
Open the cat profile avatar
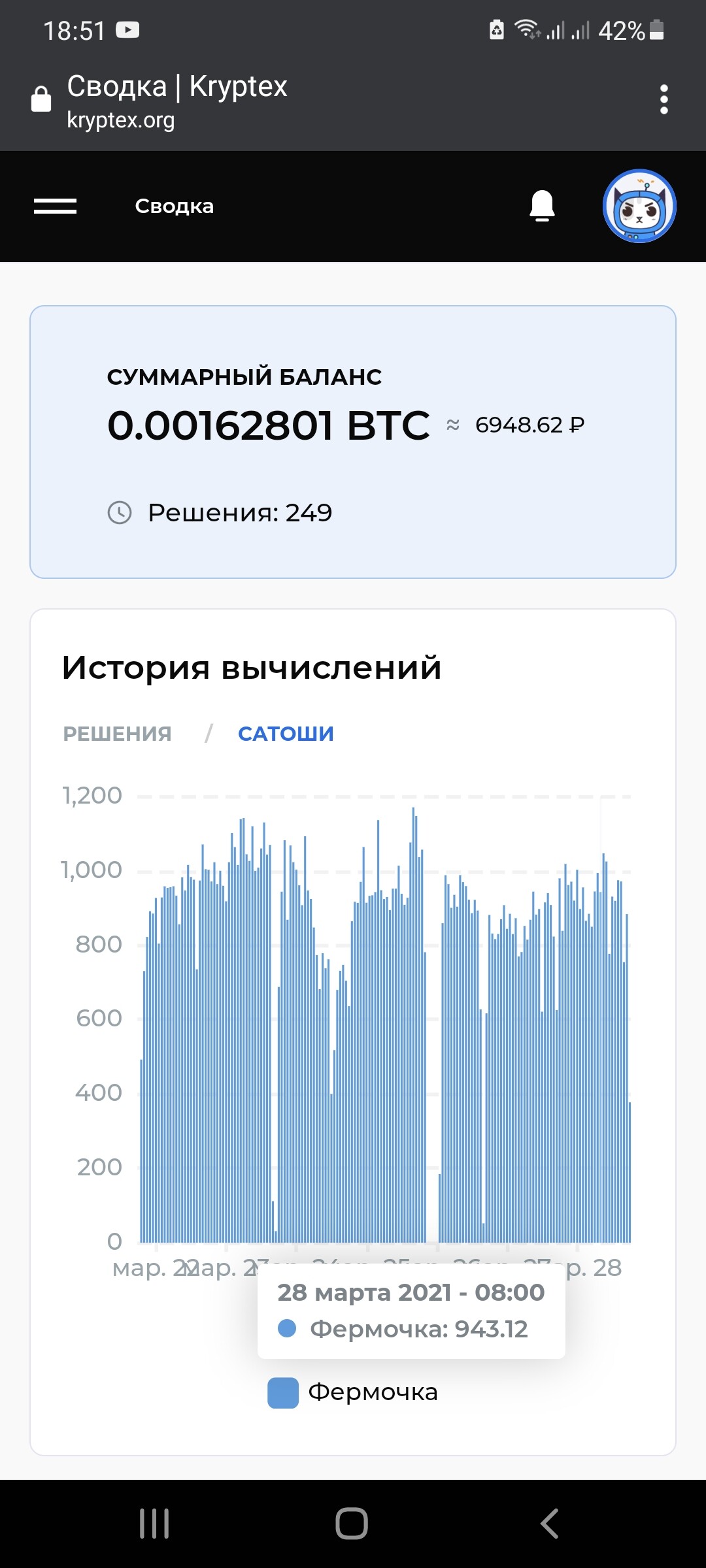tap(639, 206)
